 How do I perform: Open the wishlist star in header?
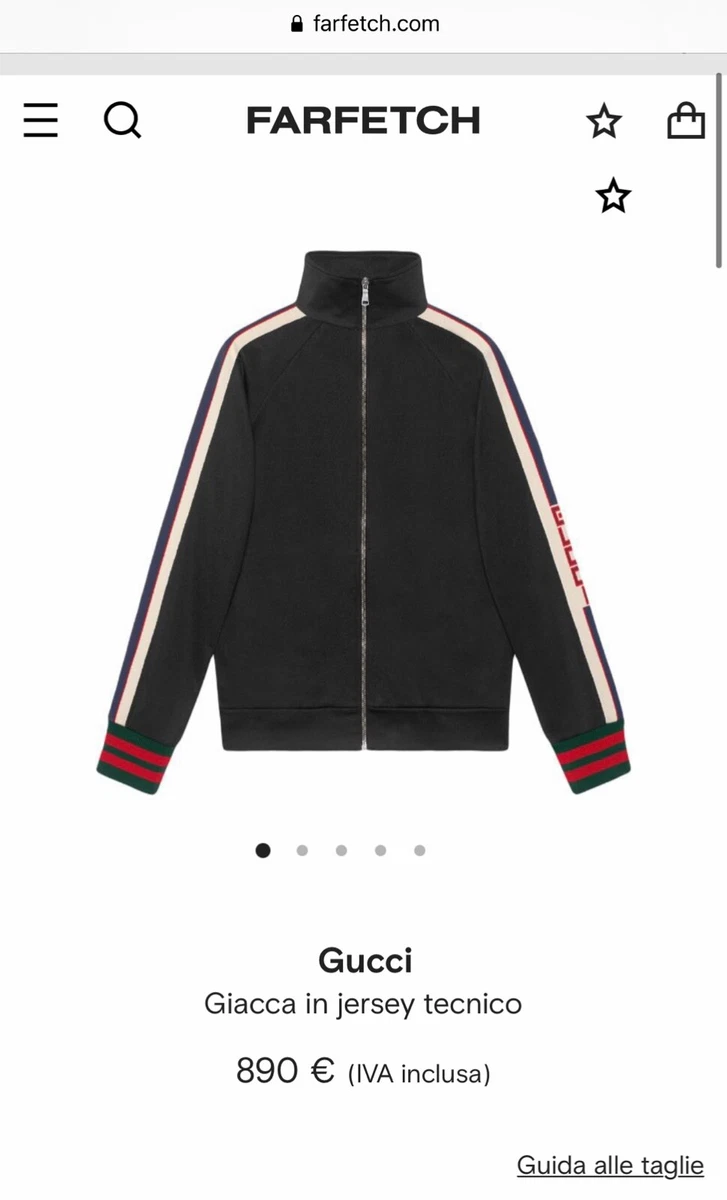click(x=604, y=122)
